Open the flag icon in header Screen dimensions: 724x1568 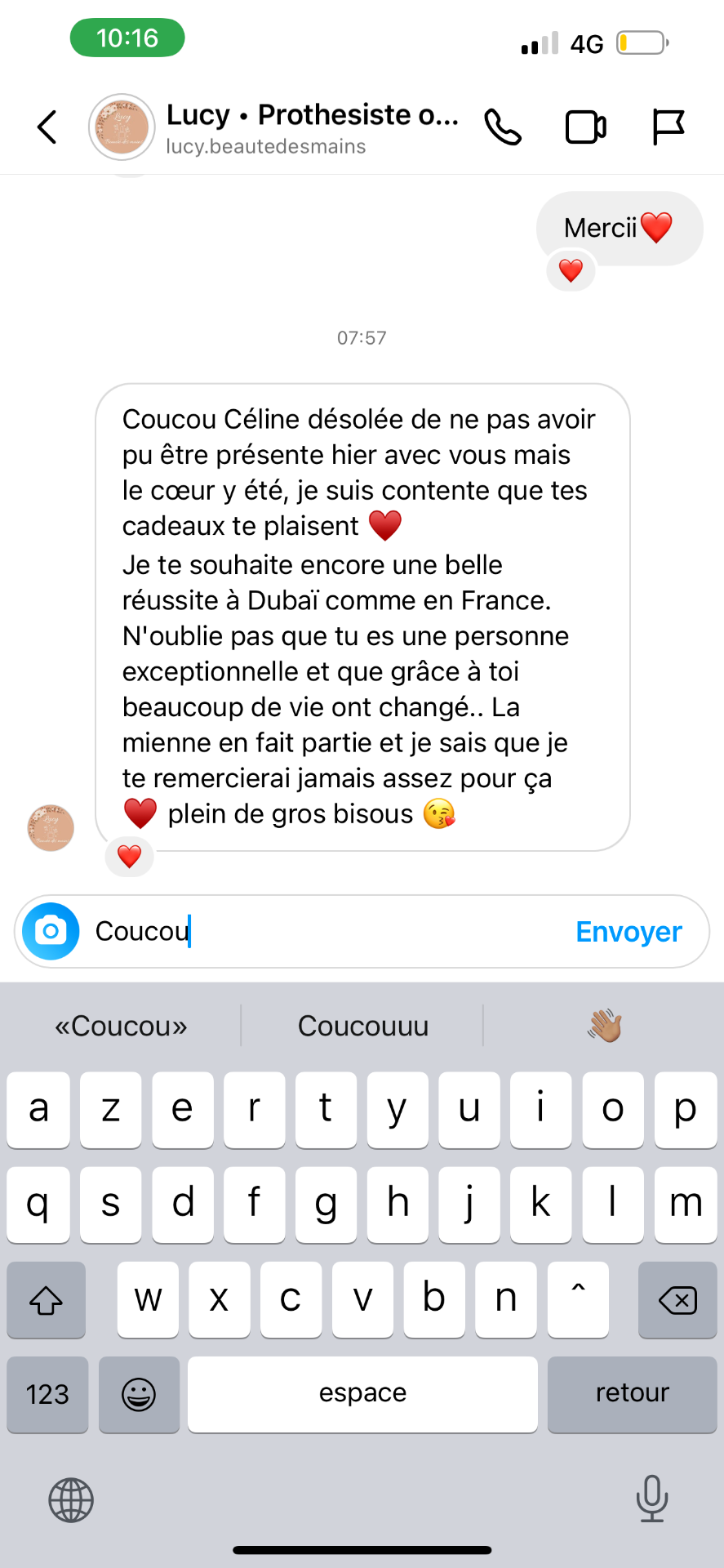point(668,127)
